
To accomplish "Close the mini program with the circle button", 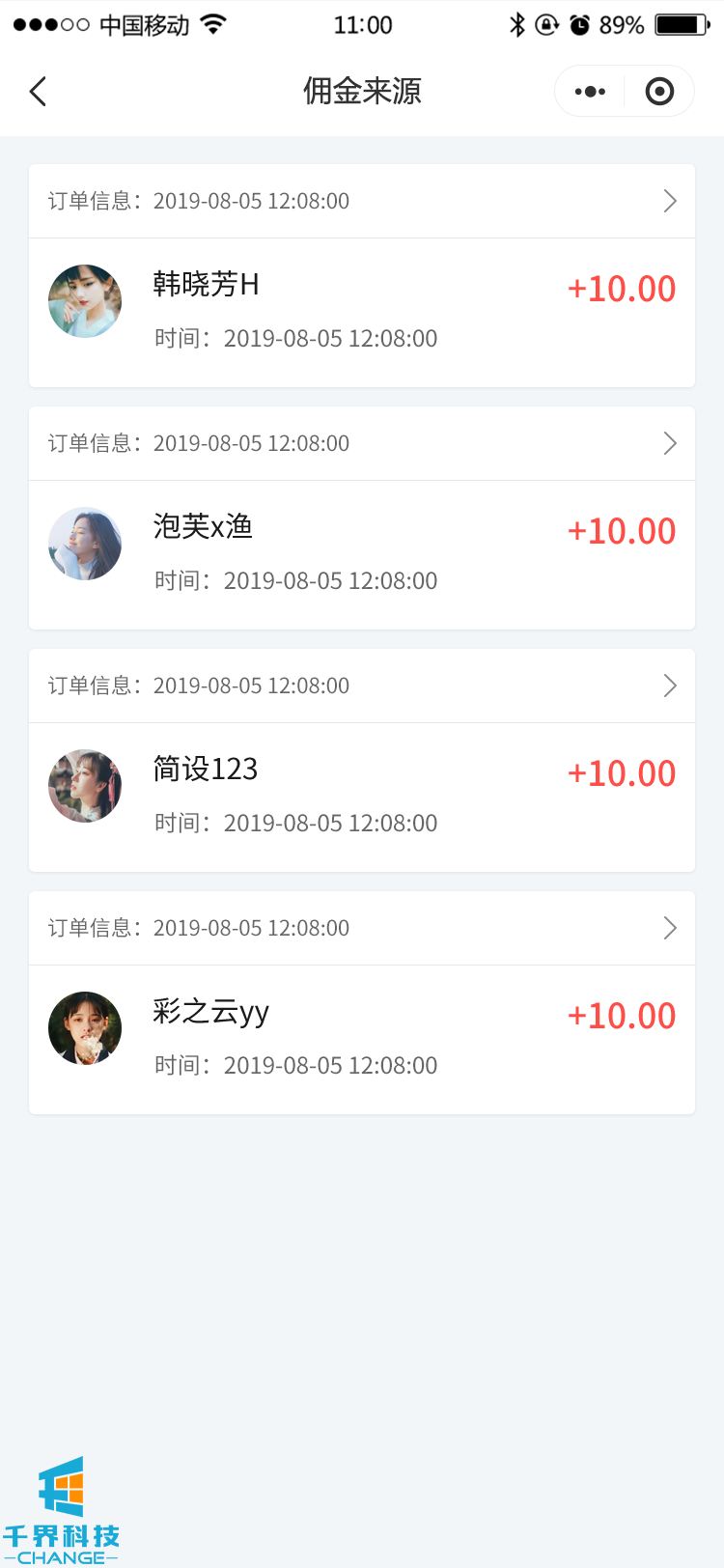I will (659, 92).
